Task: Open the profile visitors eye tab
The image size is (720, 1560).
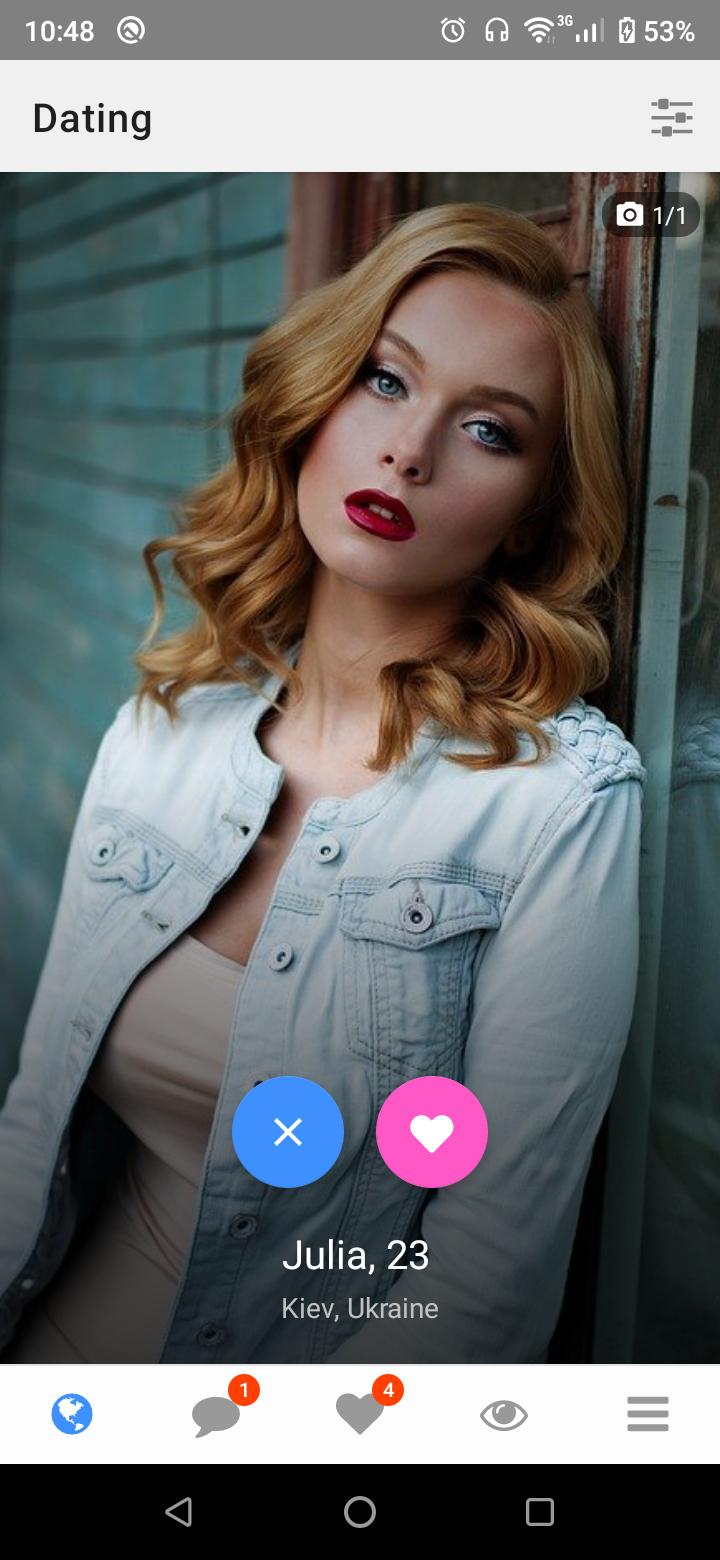Action: (x=504, y=1415)
